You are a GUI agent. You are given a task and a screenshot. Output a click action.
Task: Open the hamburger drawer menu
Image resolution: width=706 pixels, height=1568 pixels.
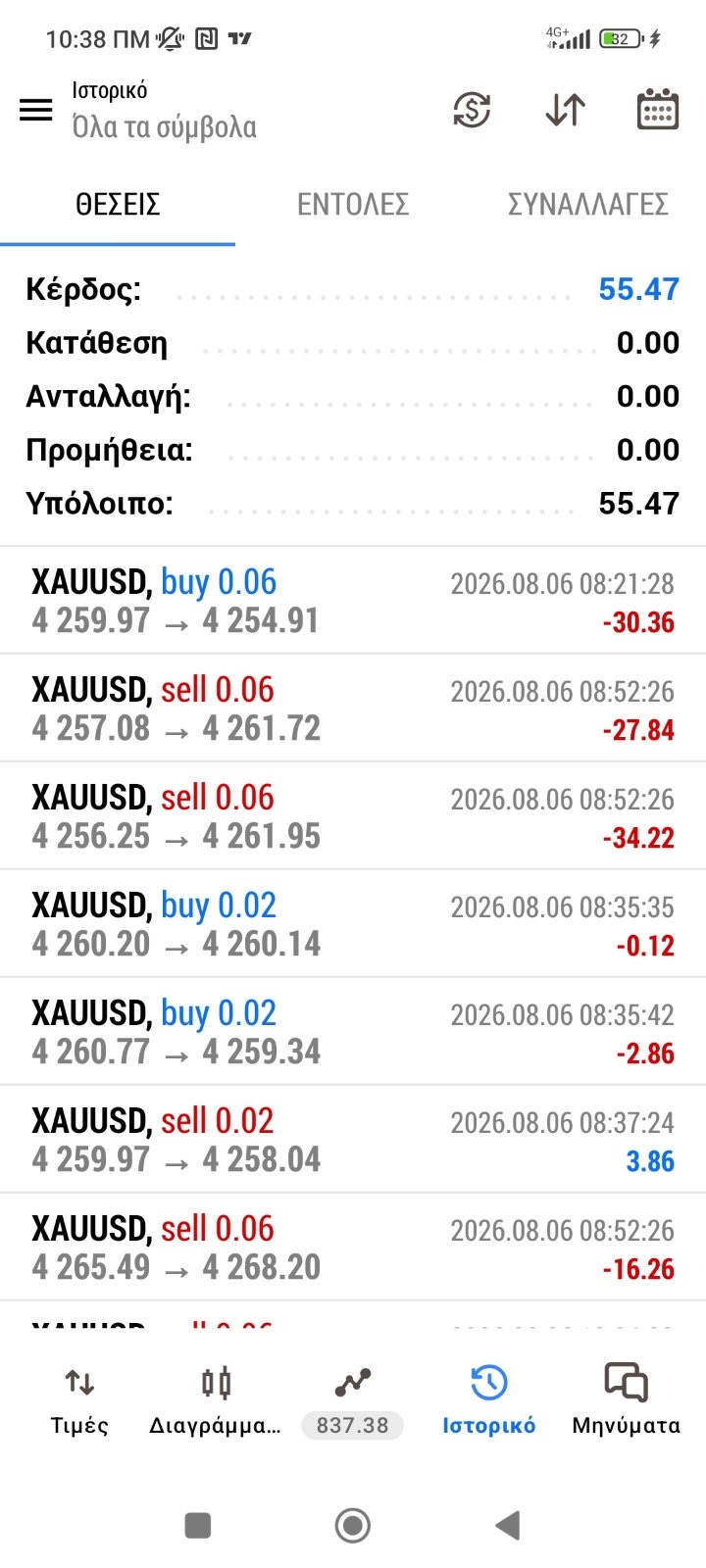click(x=36, y=110)
